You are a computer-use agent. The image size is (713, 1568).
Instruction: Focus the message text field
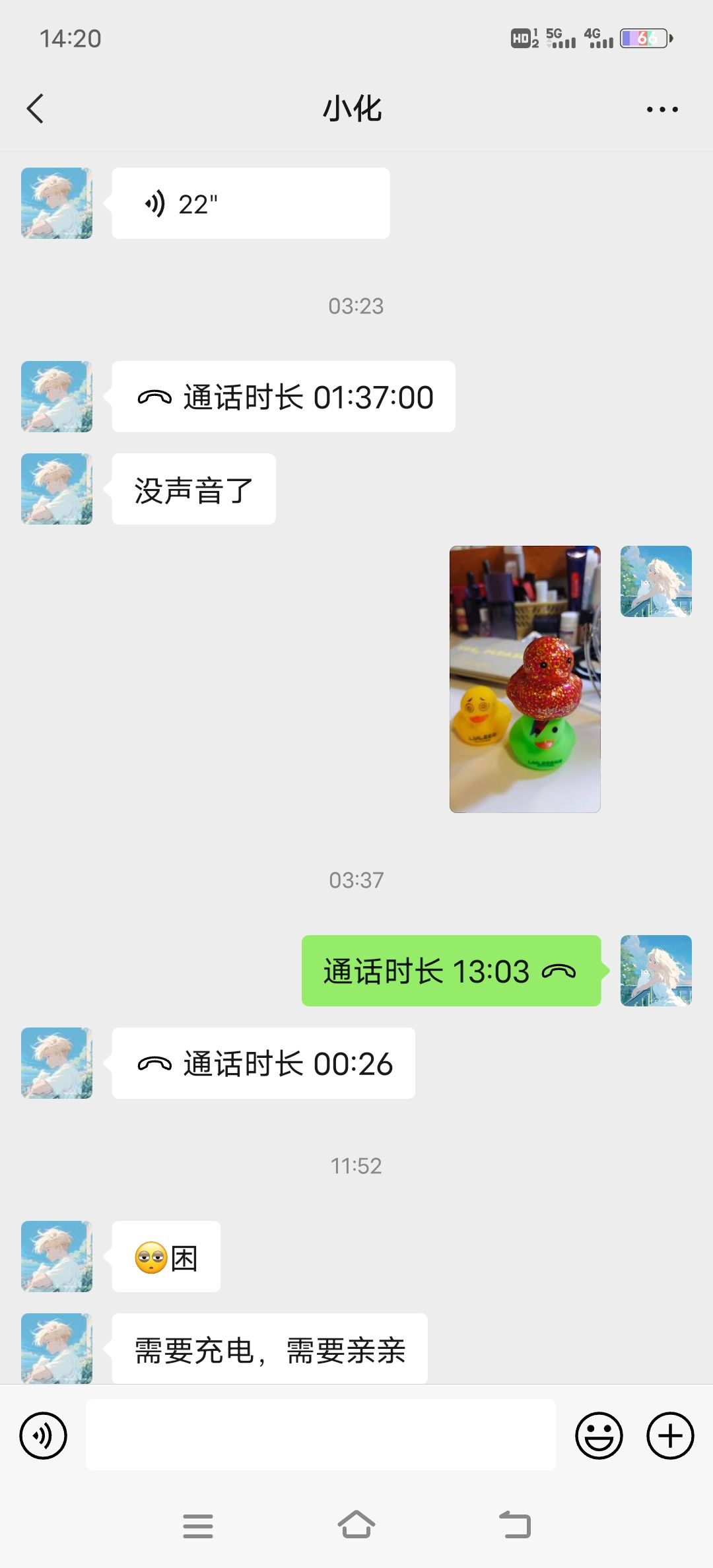pos(321,1435)
